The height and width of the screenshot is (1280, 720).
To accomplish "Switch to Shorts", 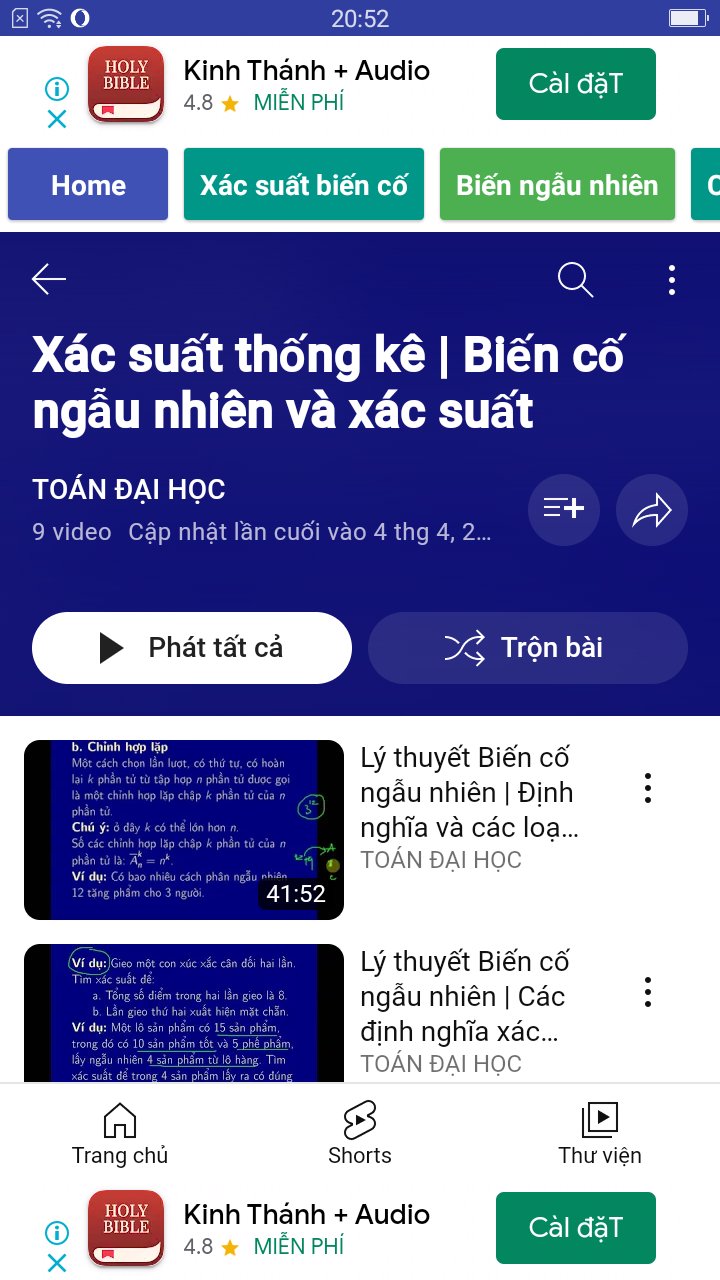I will tap(360, 1134).
